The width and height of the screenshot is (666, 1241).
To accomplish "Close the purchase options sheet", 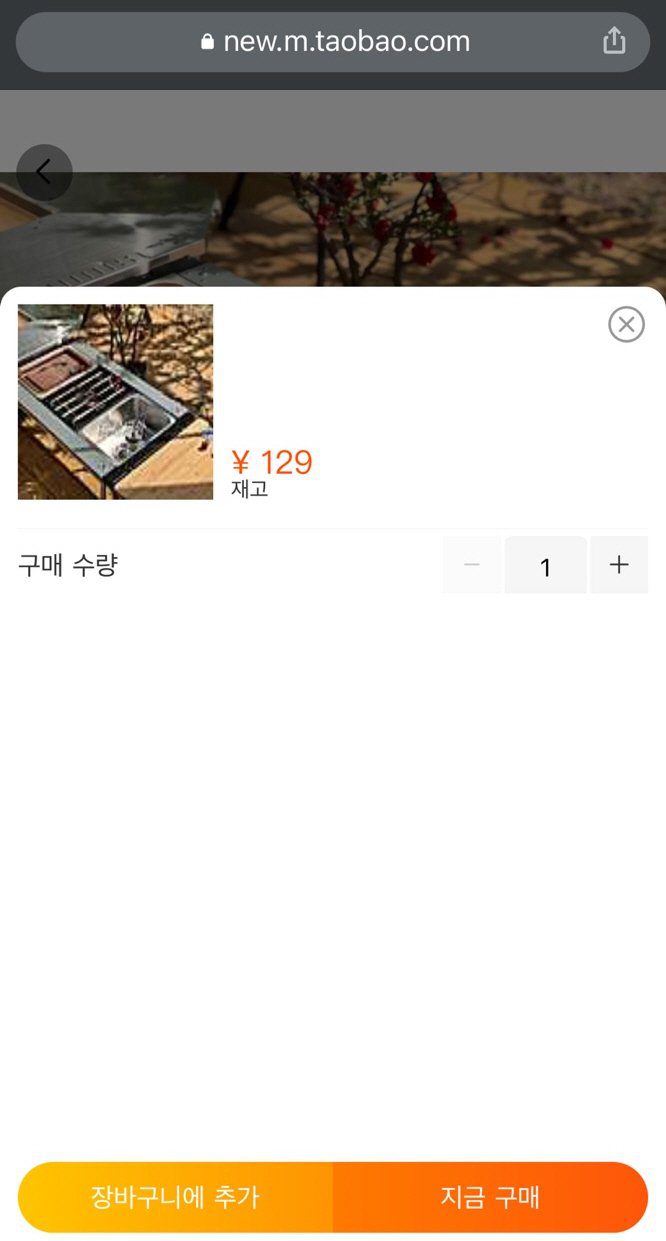I will pyautogui.click(x=626, y=324).
